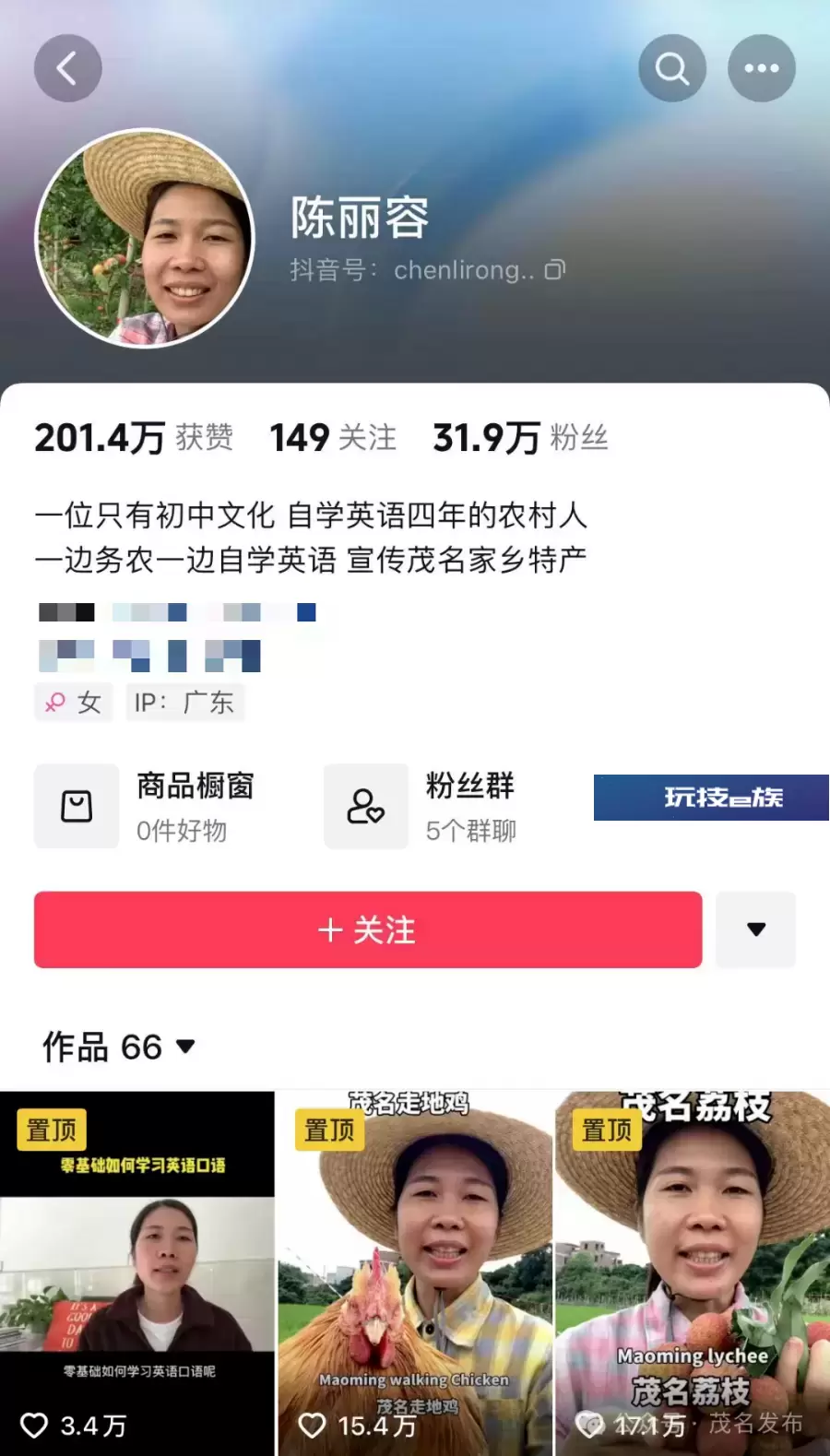The image size is (830, 1456).
Task: Play pinned video 茂名荔枝
Action: [693, 1273]
